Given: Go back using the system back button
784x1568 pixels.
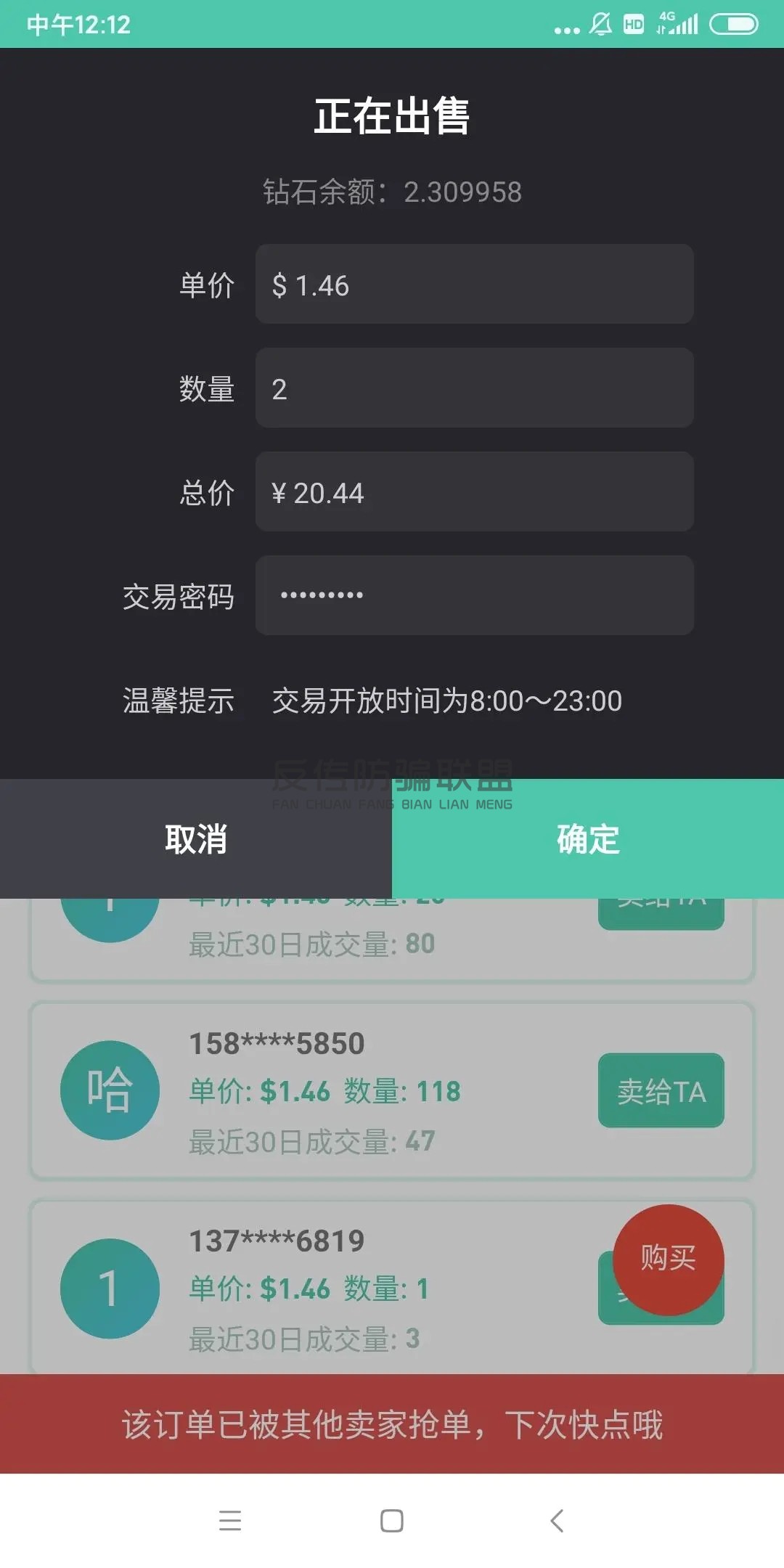Looking at the screenshot, I should (x=557, y=1521).
